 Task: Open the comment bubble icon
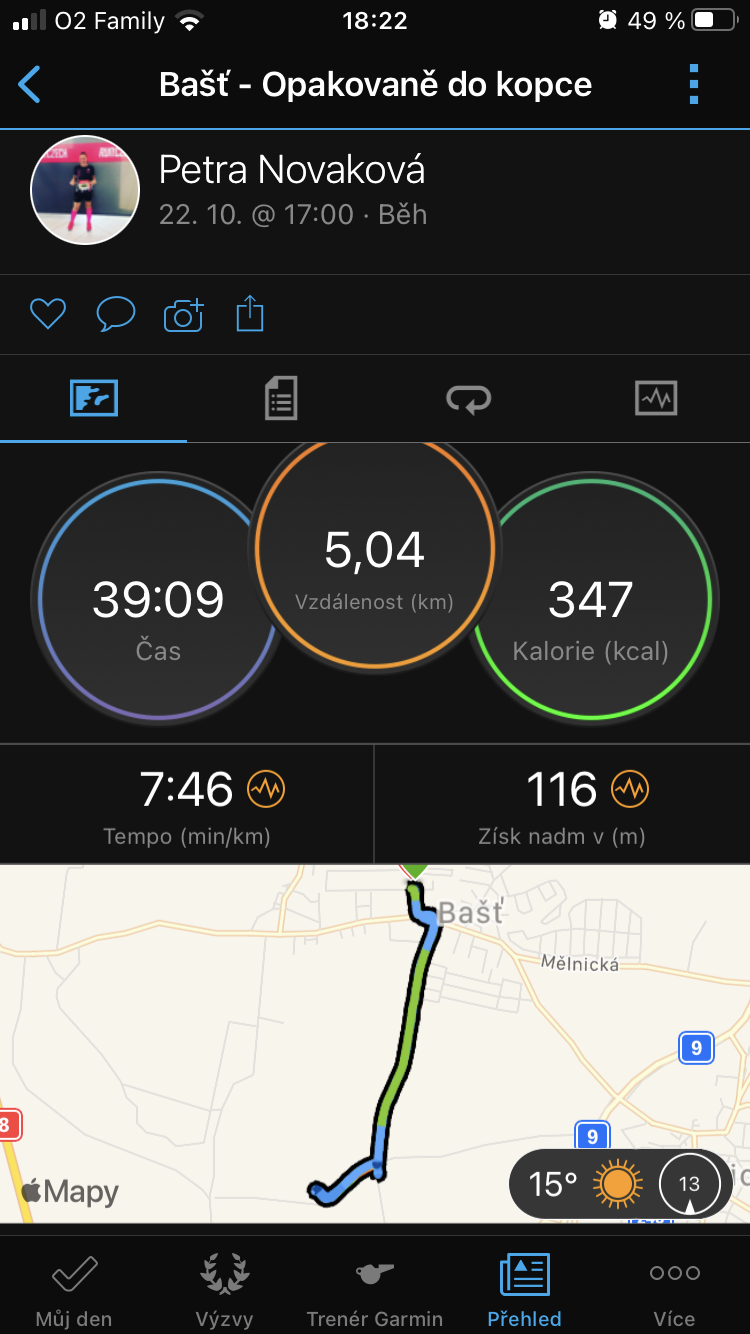115,315
